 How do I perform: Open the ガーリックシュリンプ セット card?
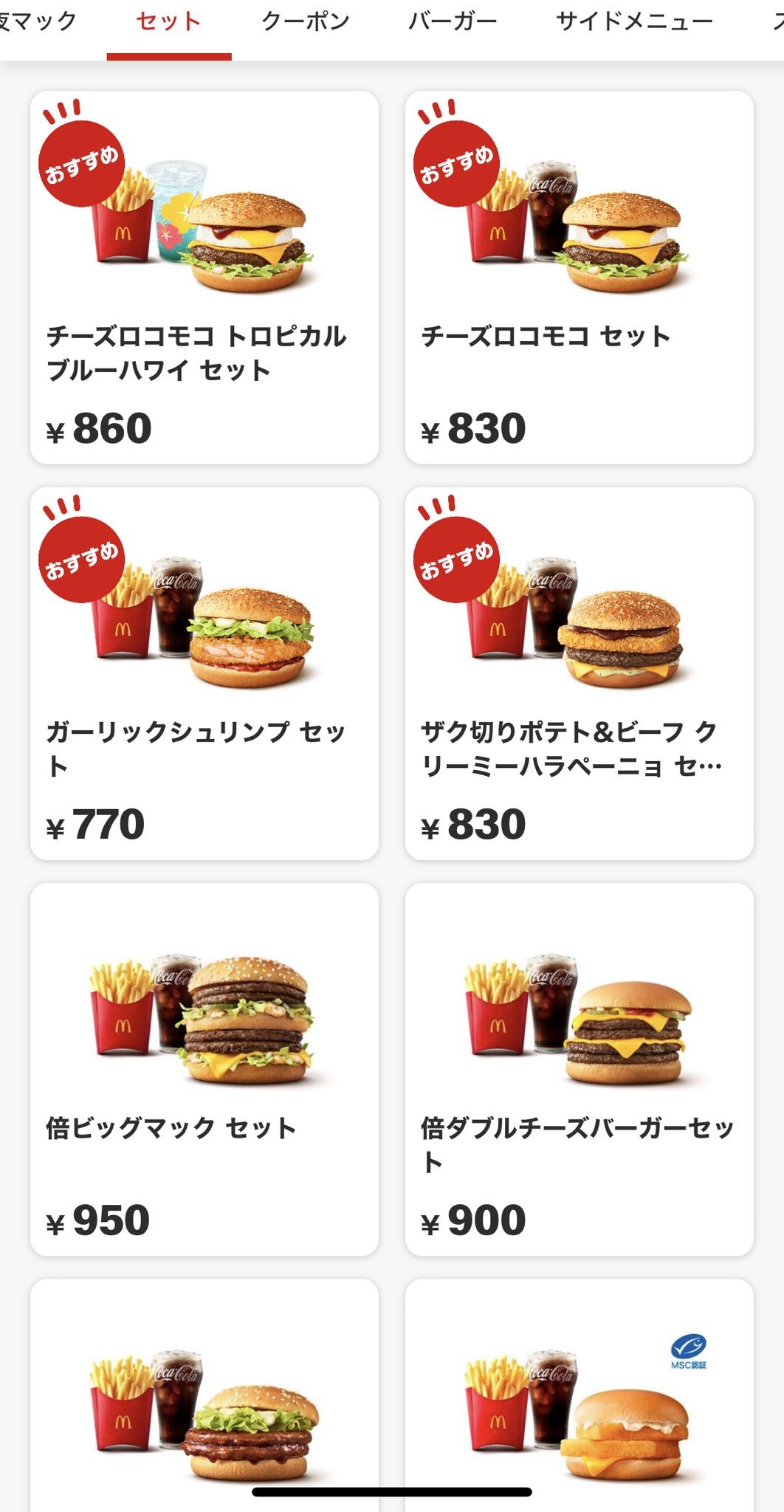(x=204, y=673)
